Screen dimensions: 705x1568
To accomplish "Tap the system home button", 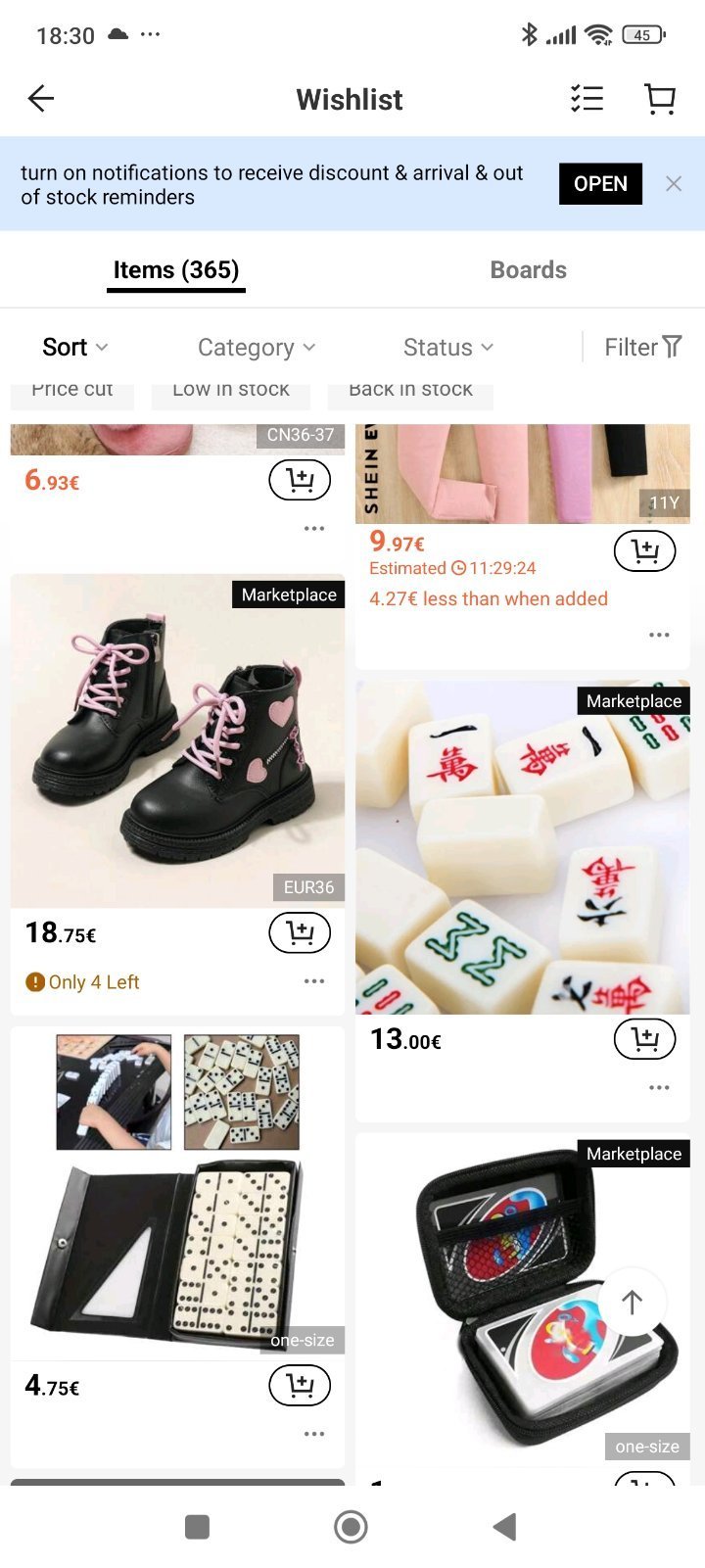I will click(351, 1527).
